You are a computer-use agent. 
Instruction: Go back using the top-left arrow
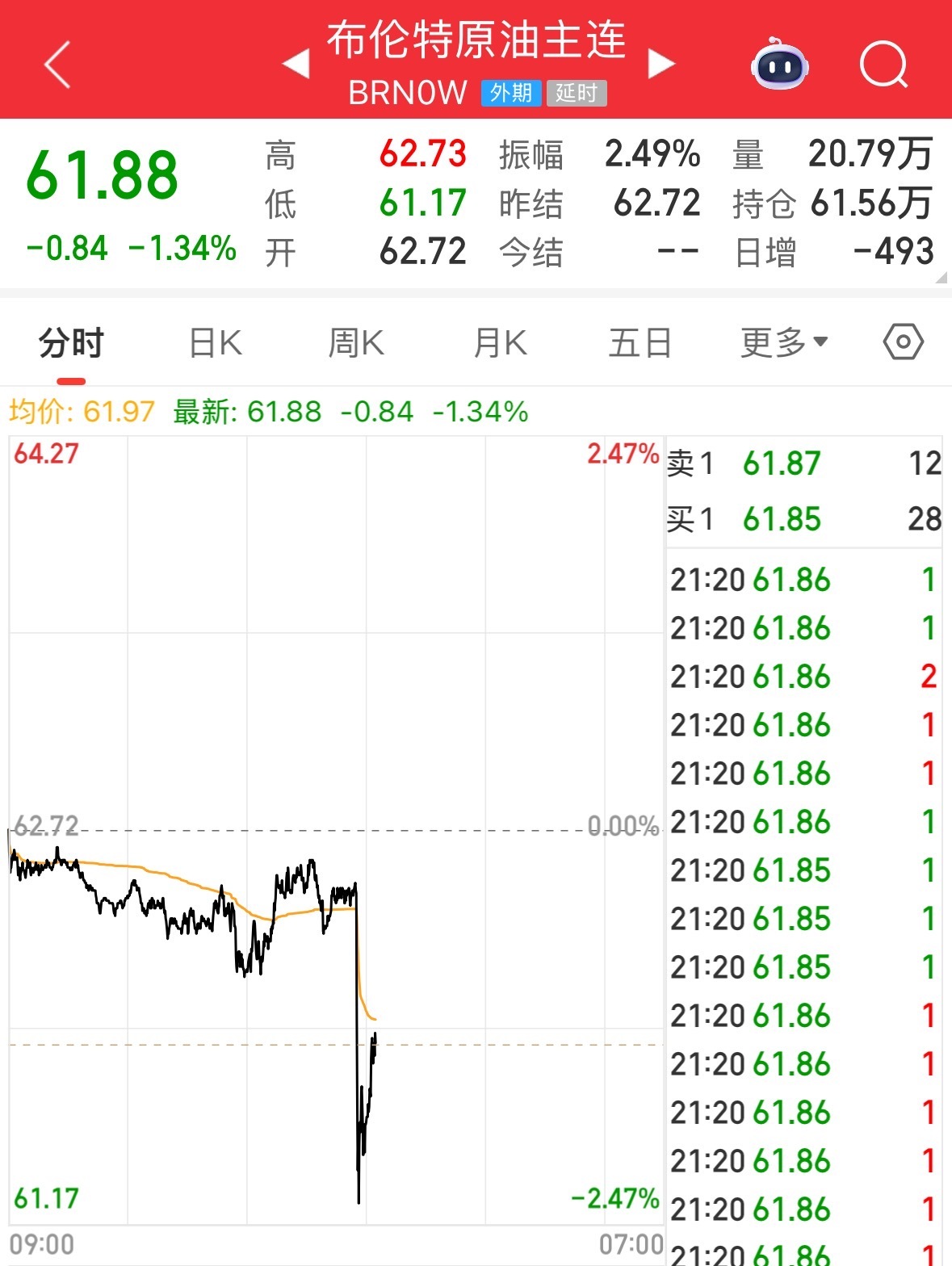pos(58,64)
